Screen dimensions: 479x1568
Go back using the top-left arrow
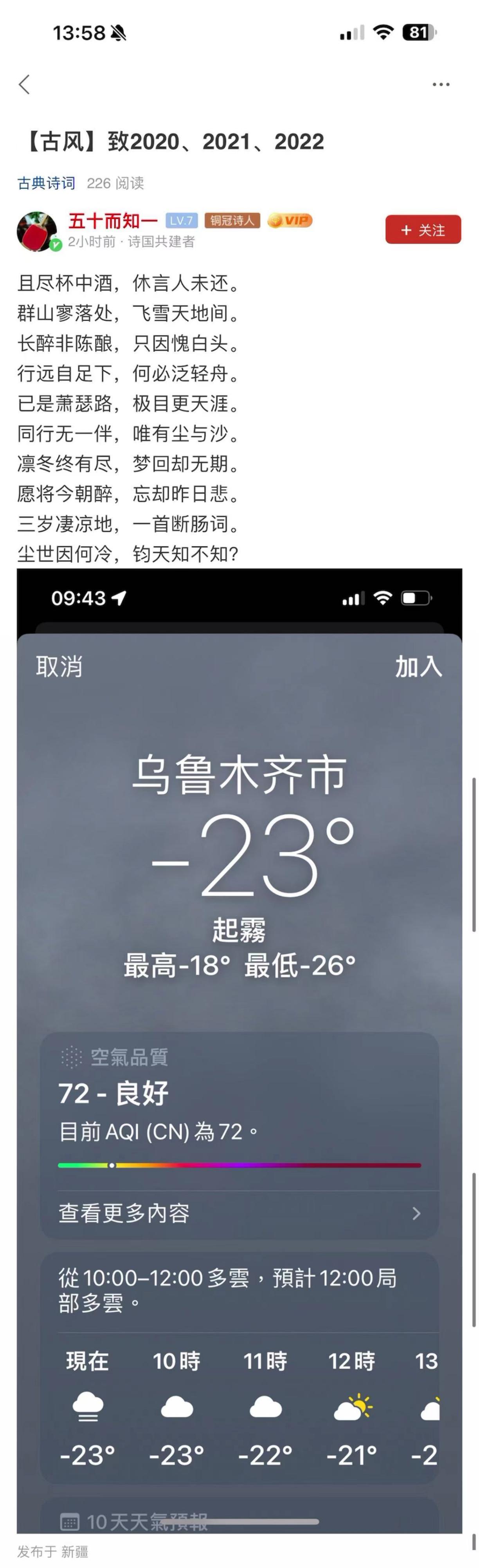(x=24, y=84)
